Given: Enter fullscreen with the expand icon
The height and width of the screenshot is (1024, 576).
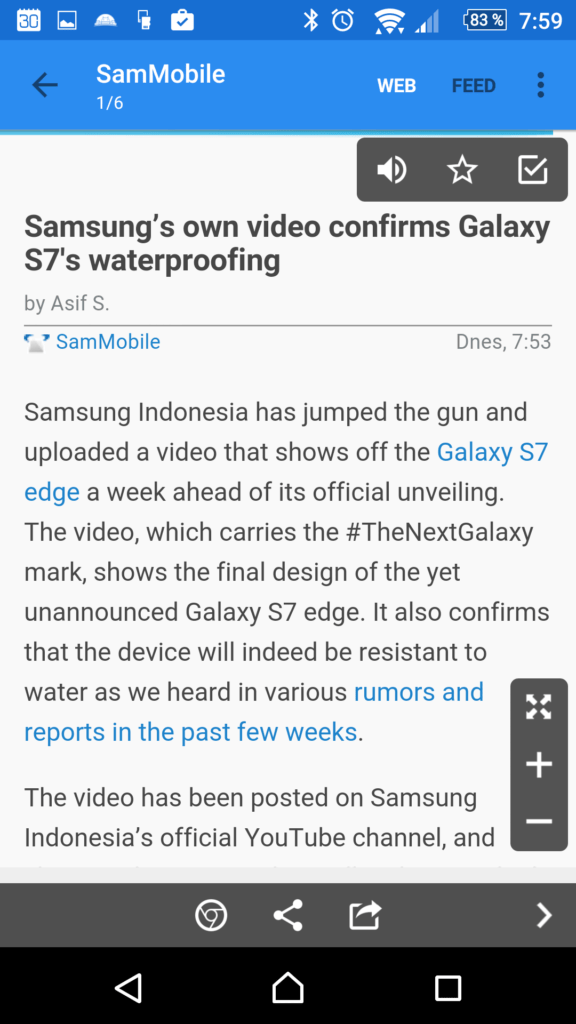Looking at the screenshot, I should [x=539, y=707].
